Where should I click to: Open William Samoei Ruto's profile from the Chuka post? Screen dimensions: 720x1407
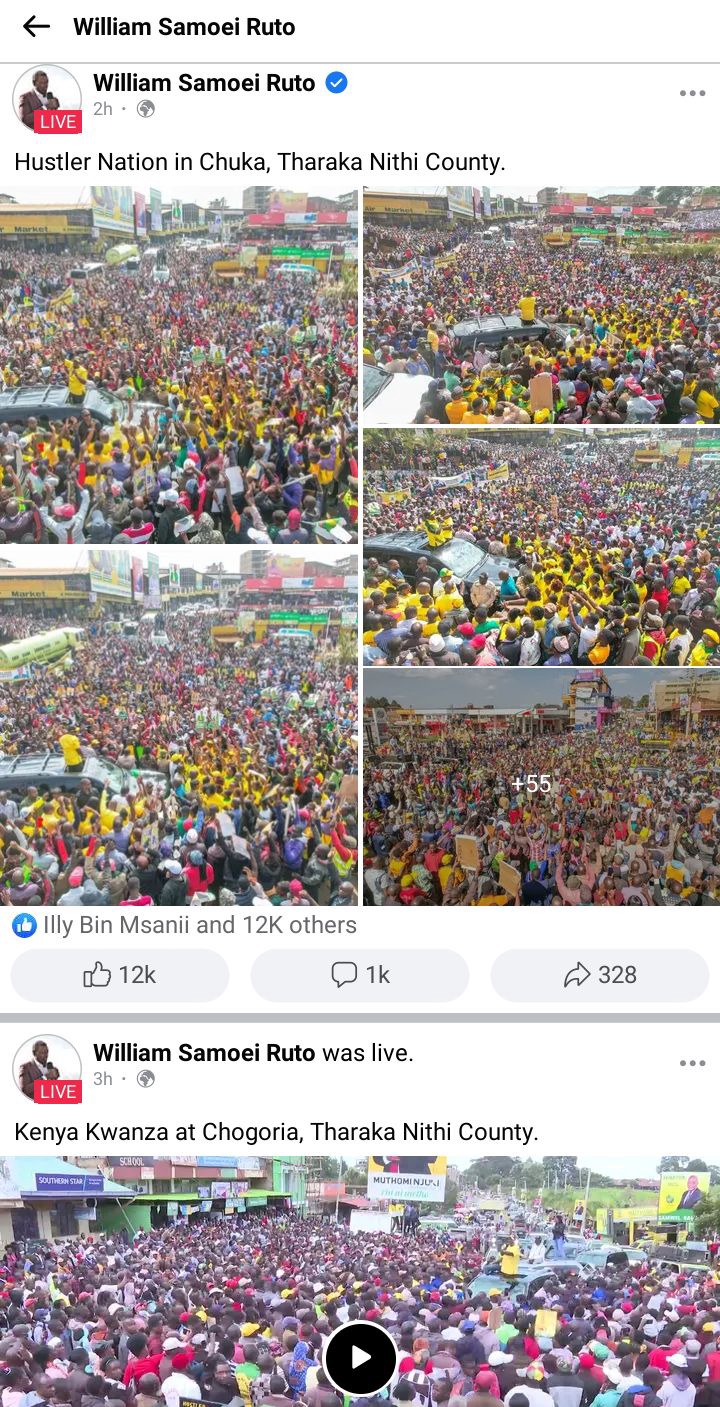point(204,83)
